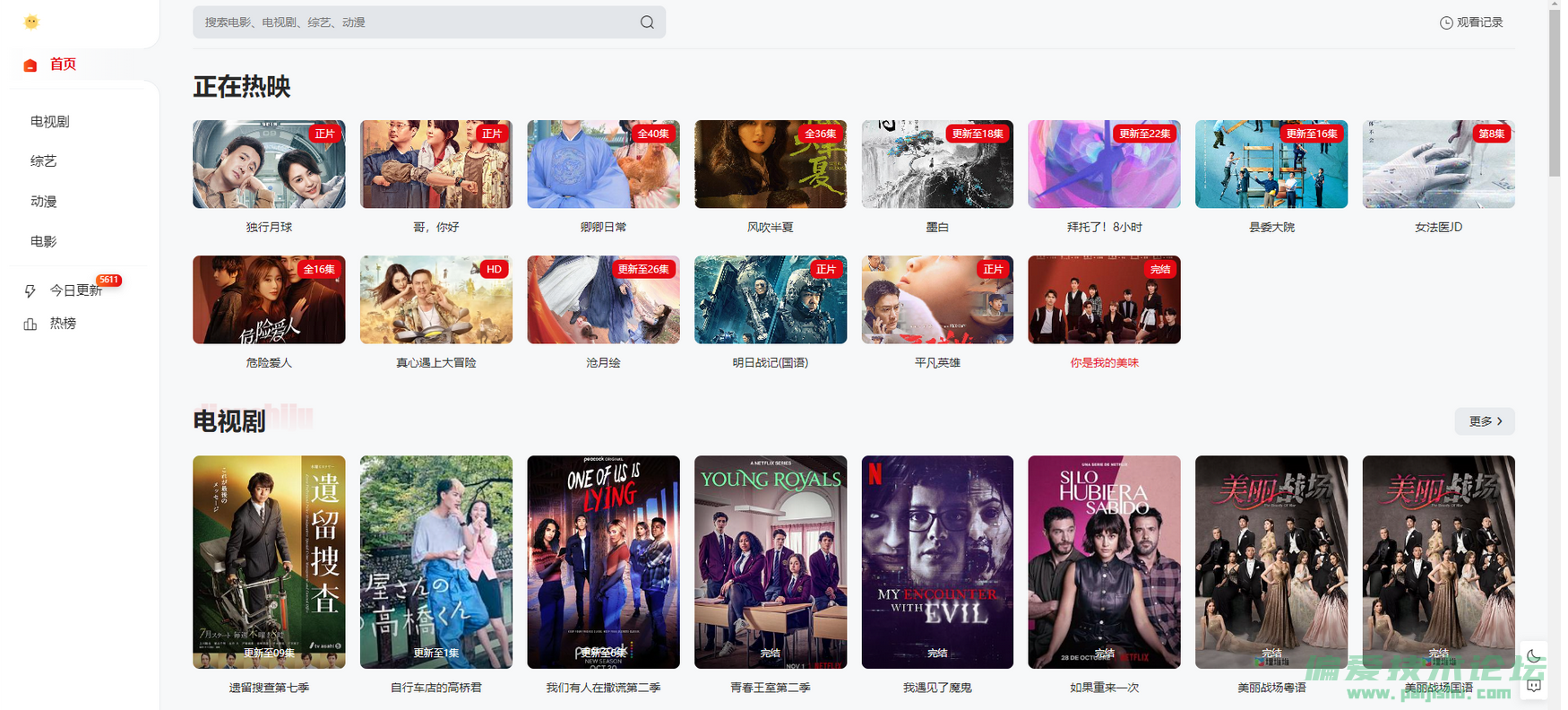Switch to the 电视剧 category
Image resolution: width=1568 pixels, height=710 pixels.
pos(49,121)
